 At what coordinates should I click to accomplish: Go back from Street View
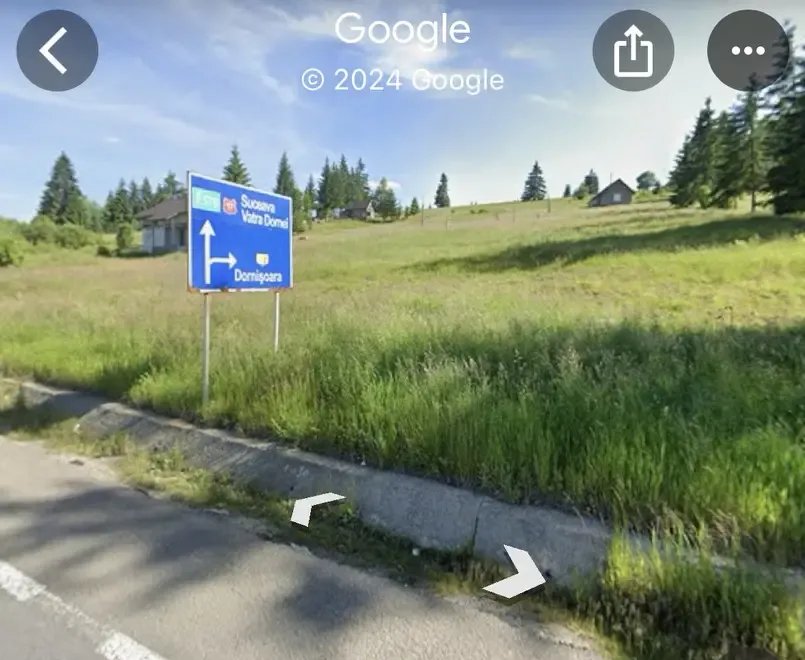coord(57,50)
